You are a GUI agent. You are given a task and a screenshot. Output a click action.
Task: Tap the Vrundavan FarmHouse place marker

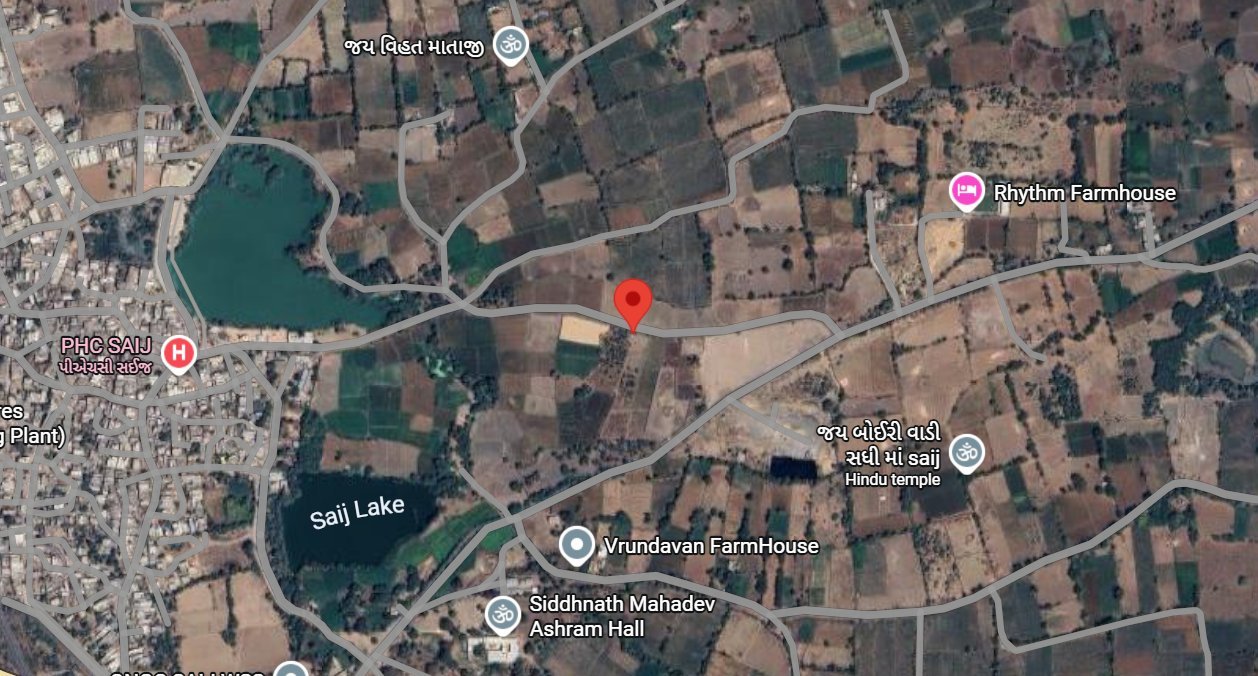pyautogui.click(x=576, y=546)
